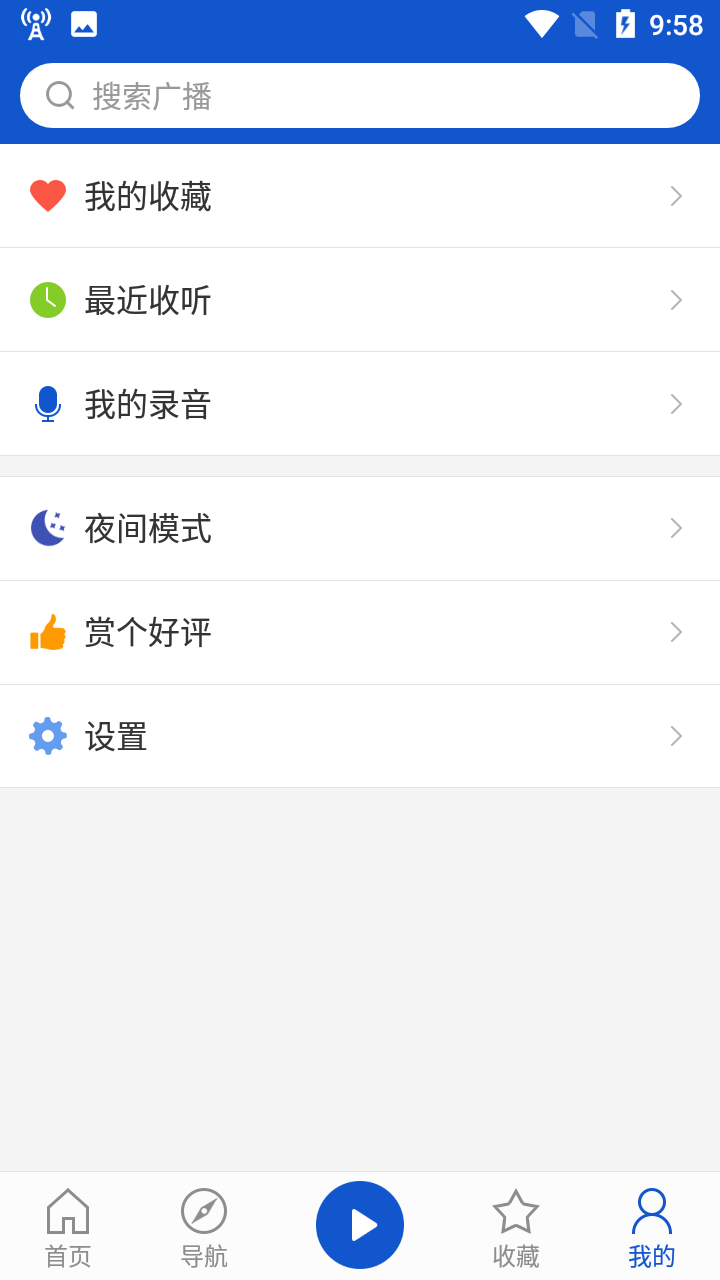Open 赏个好评 to rate the app

360,632
